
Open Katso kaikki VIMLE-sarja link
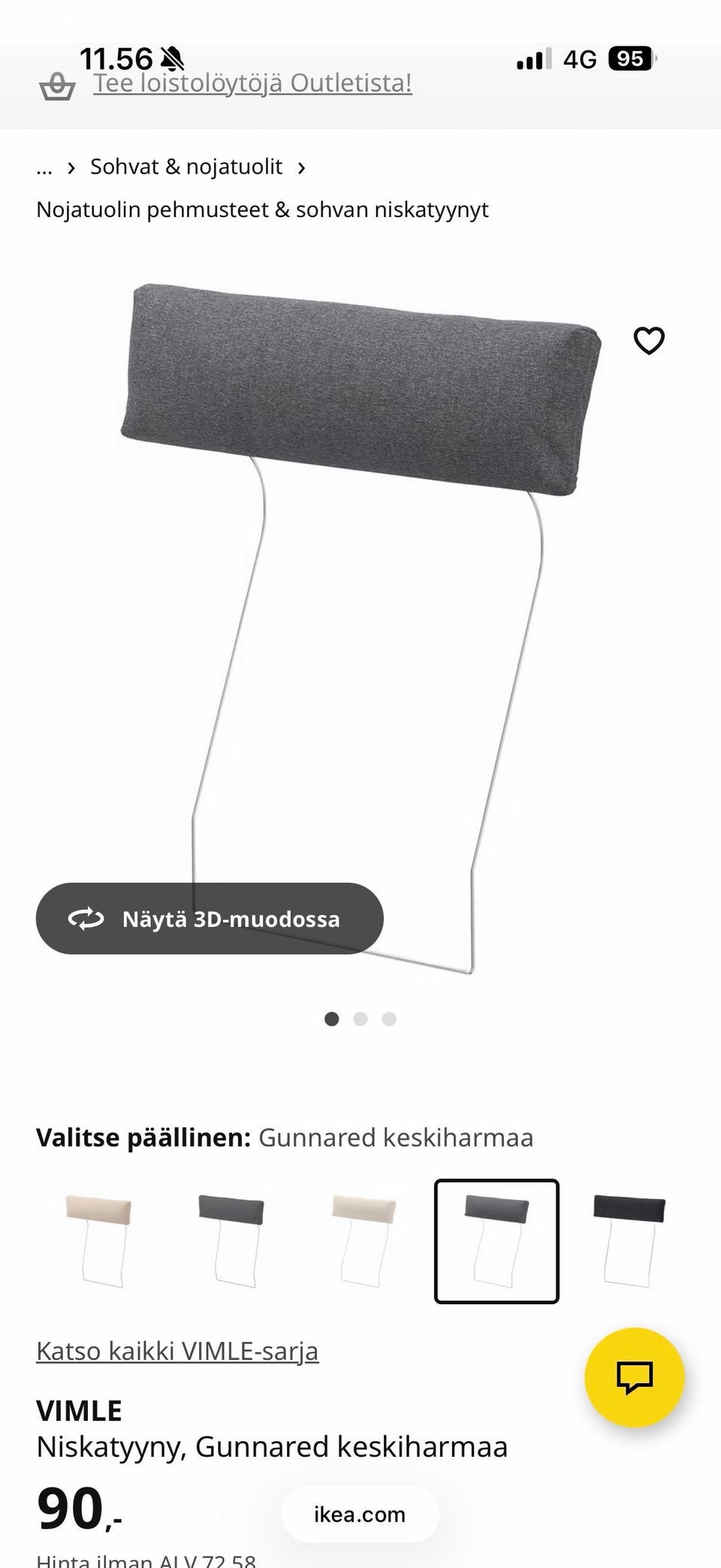click(x=177, y=1350)
